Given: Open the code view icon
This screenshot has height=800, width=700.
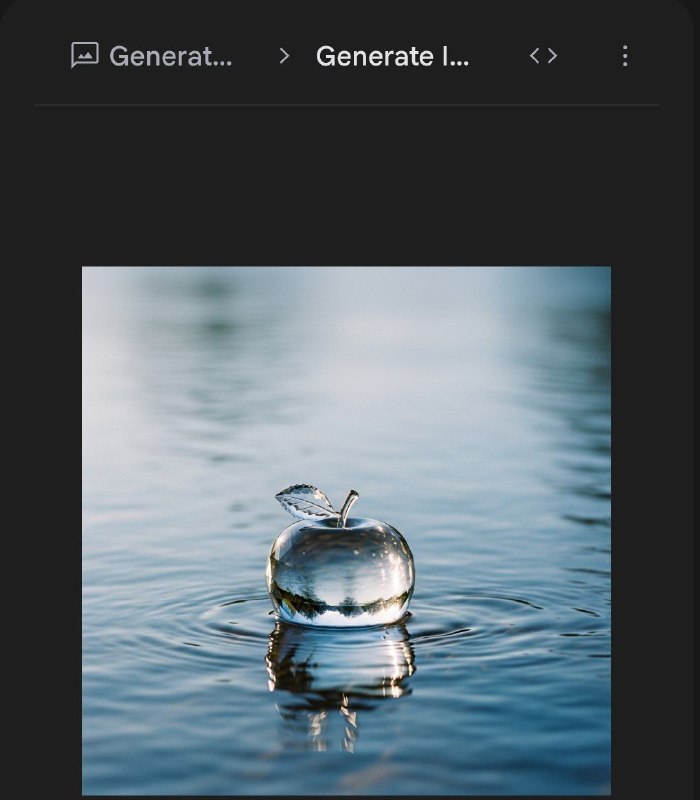Looking at the screenshot, I should pyautogui.click(x=543, y=56).
